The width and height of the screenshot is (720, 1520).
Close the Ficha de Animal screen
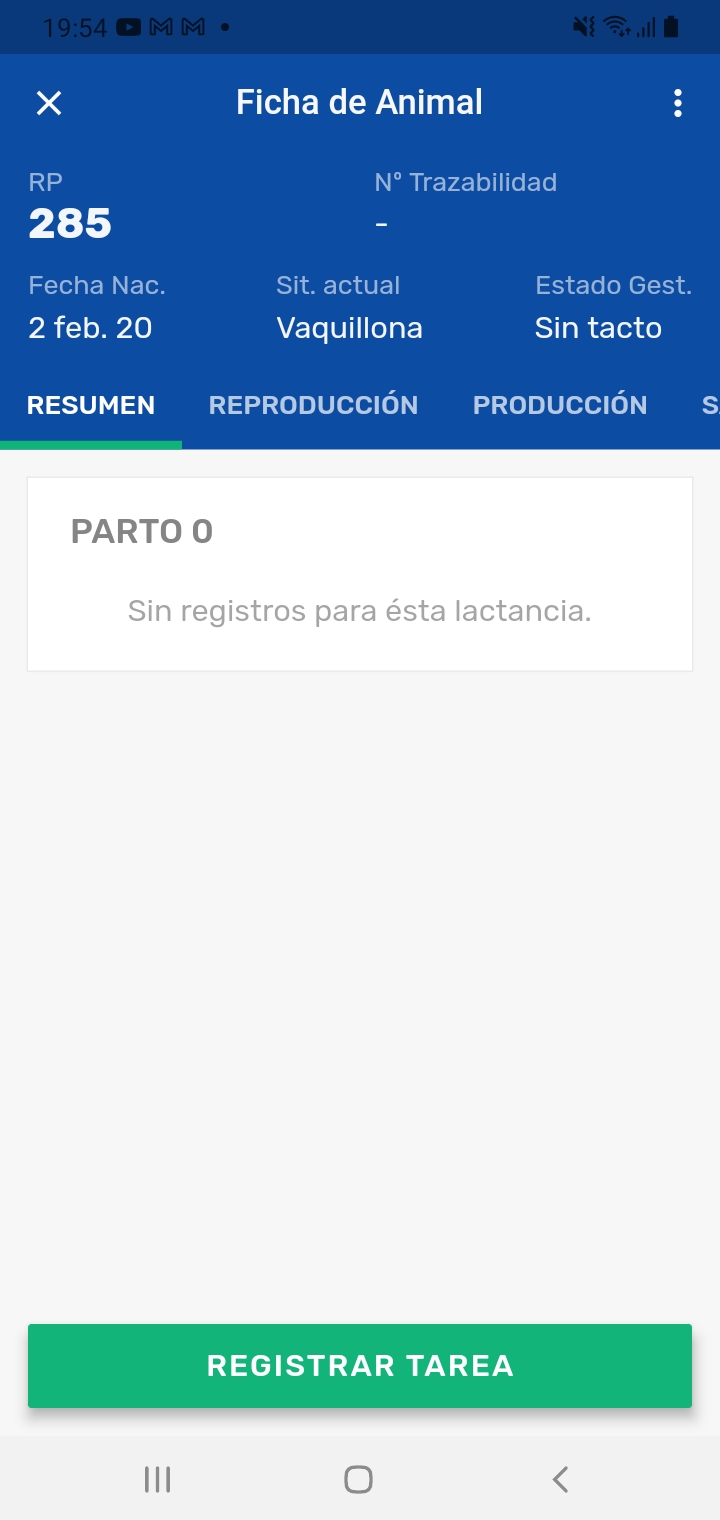[x=49, y=103]
